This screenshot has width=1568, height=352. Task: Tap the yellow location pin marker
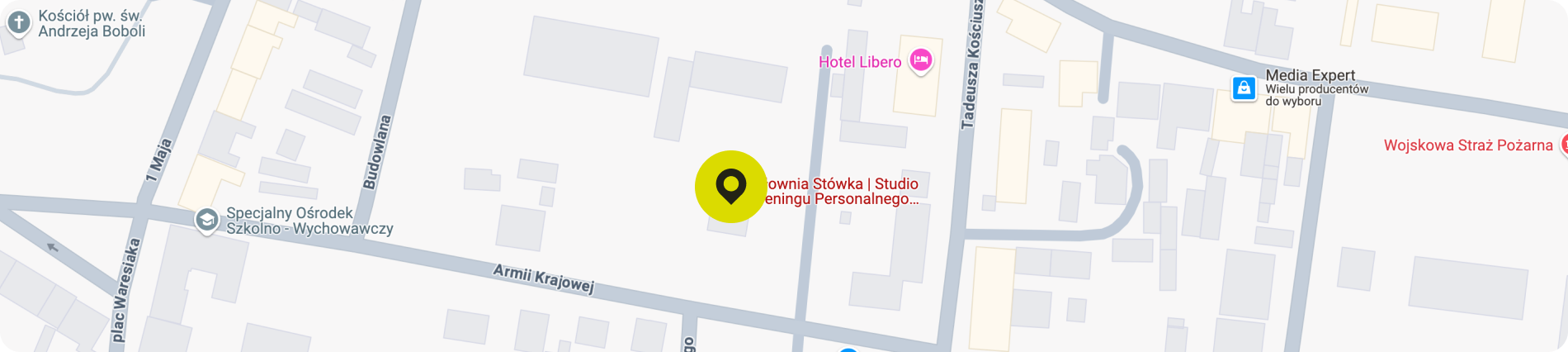pos(730,187)
